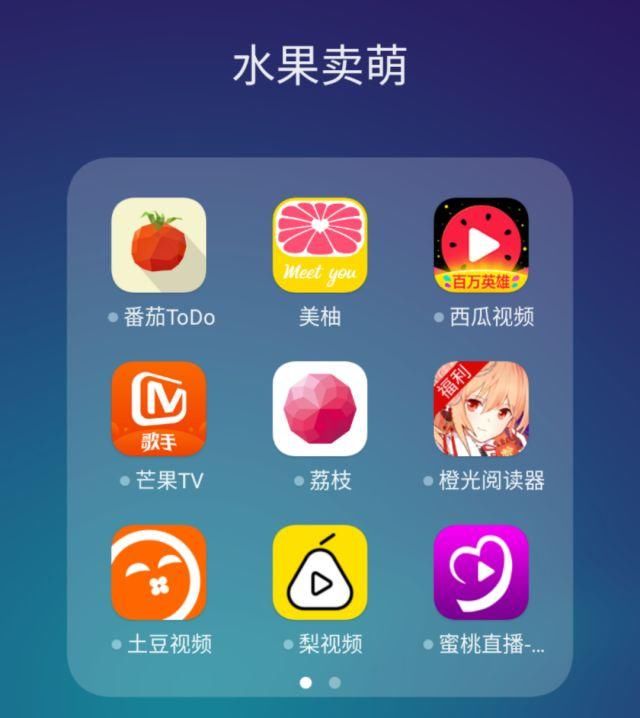Open the 荔枝 app
Image resolution: width=640 pixels, height=718 pixels.
pyautogui.click(x=320, y=408)
